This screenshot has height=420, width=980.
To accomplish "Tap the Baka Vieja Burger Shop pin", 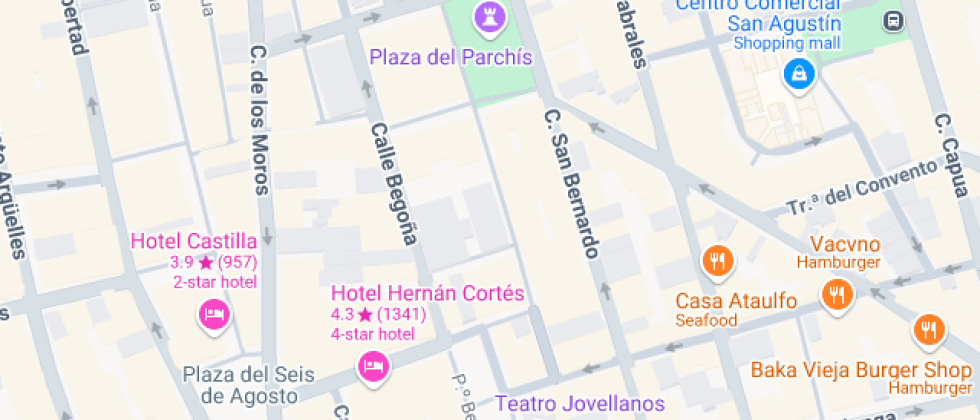I will [929, 330].
